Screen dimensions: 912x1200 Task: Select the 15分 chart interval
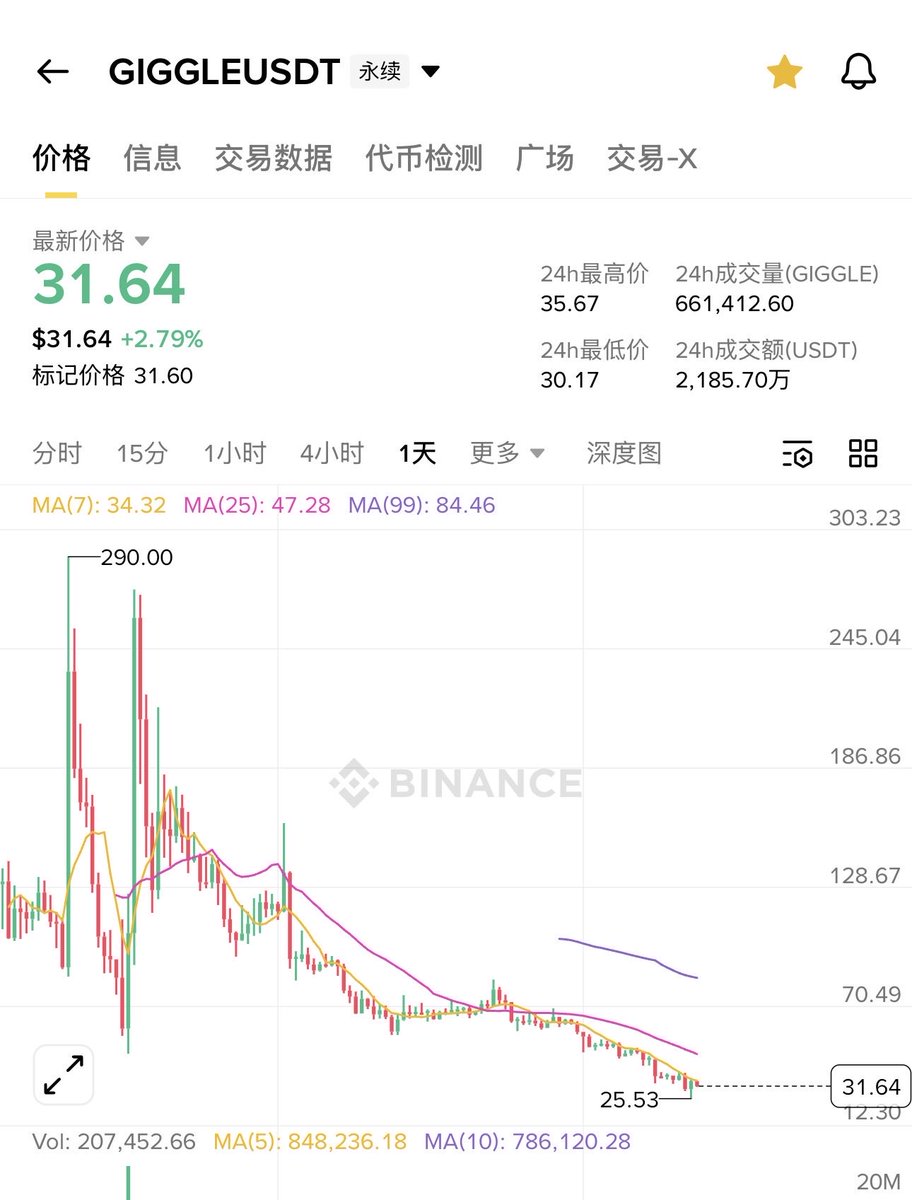tap(142, 453)
